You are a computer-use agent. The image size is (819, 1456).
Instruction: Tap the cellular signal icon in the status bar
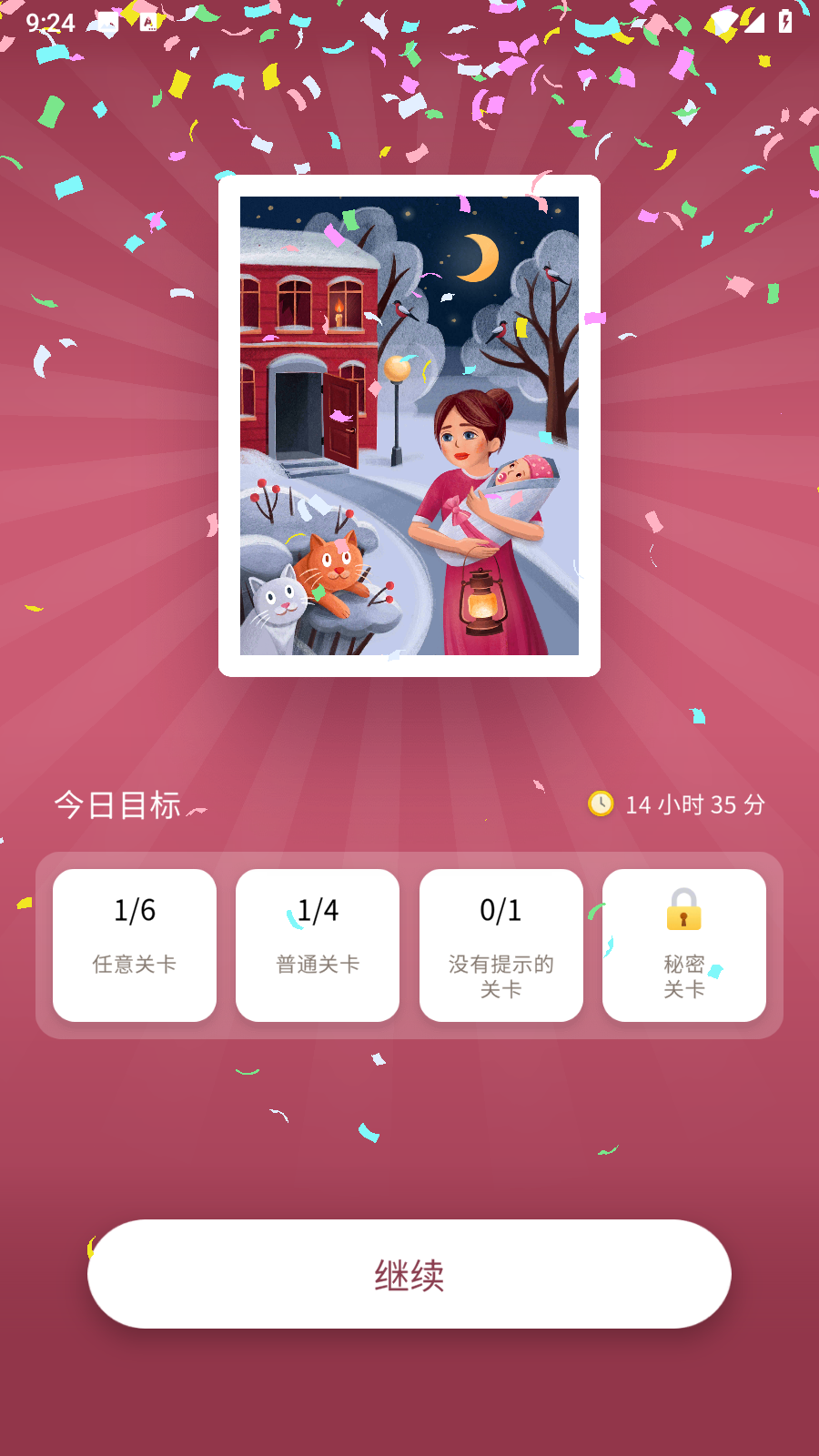(755, 22)
